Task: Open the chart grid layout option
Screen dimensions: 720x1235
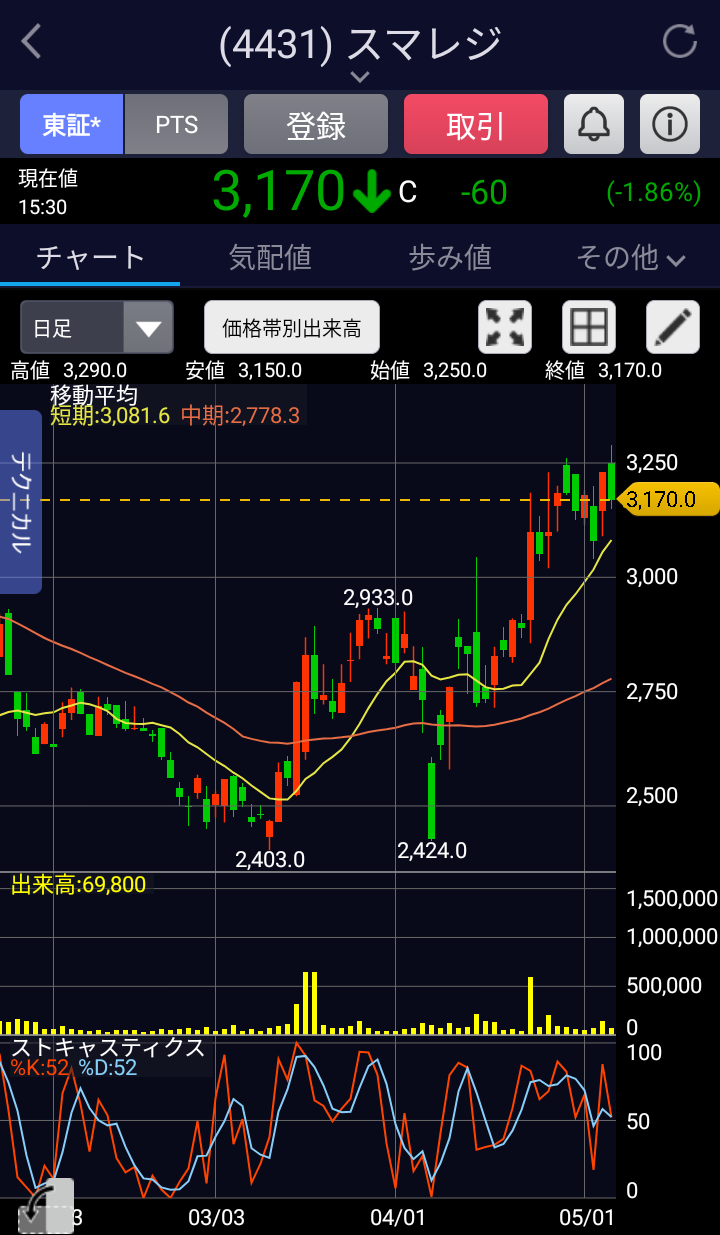Action: (x=588, y=328)
